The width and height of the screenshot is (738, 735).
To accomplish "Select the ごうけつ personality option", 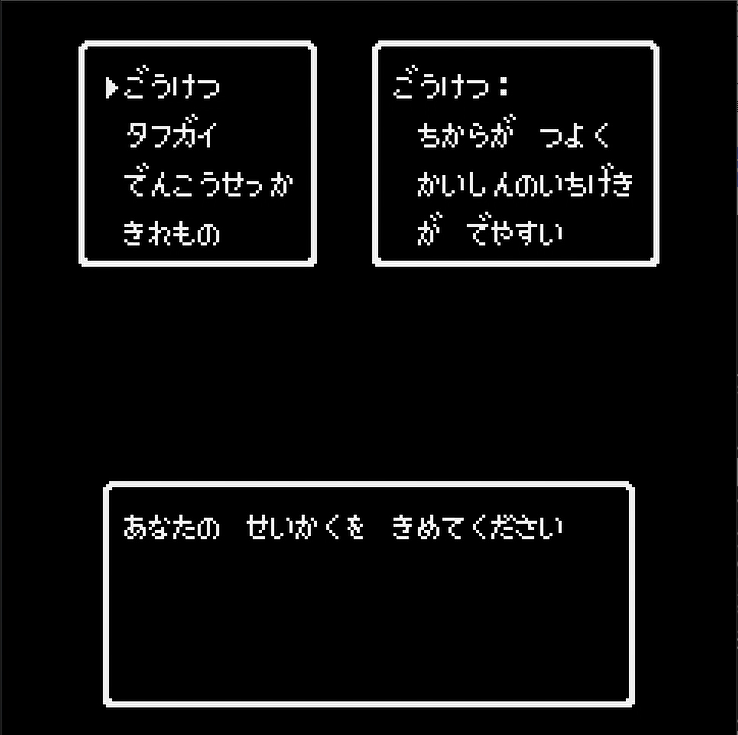I will point(171,86).
